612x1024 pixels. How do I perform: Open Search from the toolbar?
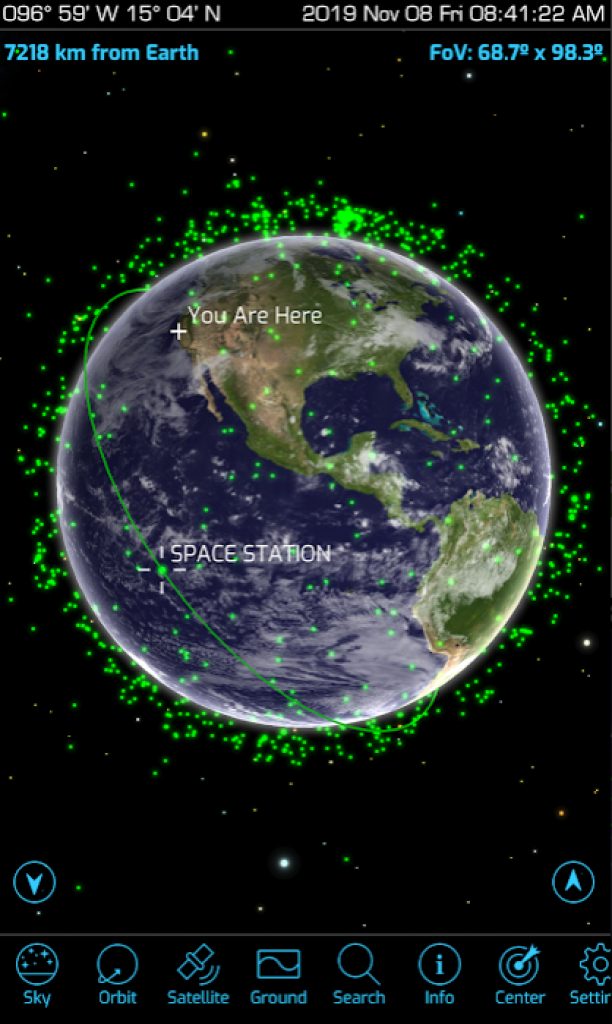click(358, 974)
